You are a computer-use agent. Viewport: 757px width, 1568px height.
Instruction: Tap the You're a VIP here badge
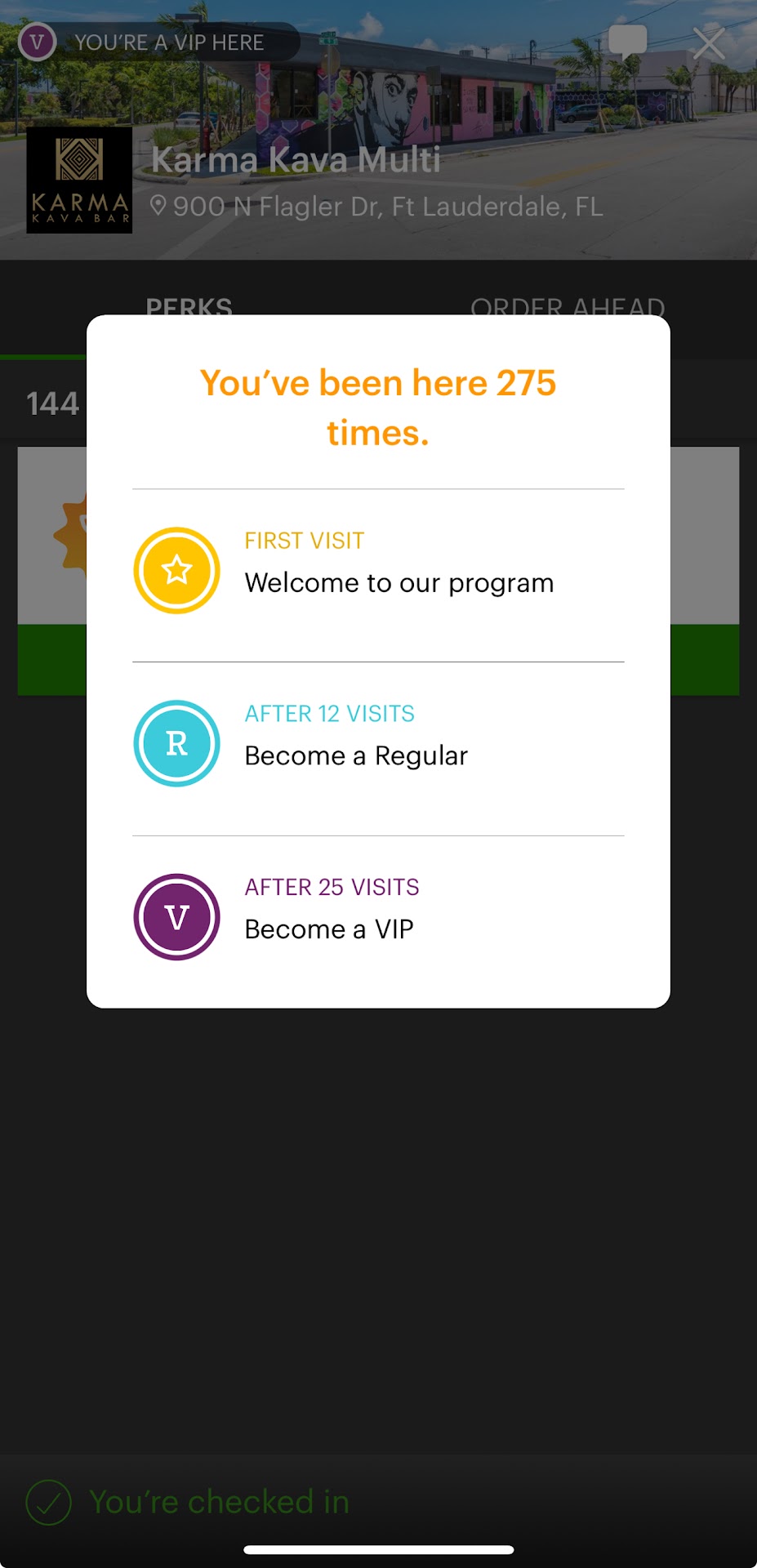tap(155, 42)
